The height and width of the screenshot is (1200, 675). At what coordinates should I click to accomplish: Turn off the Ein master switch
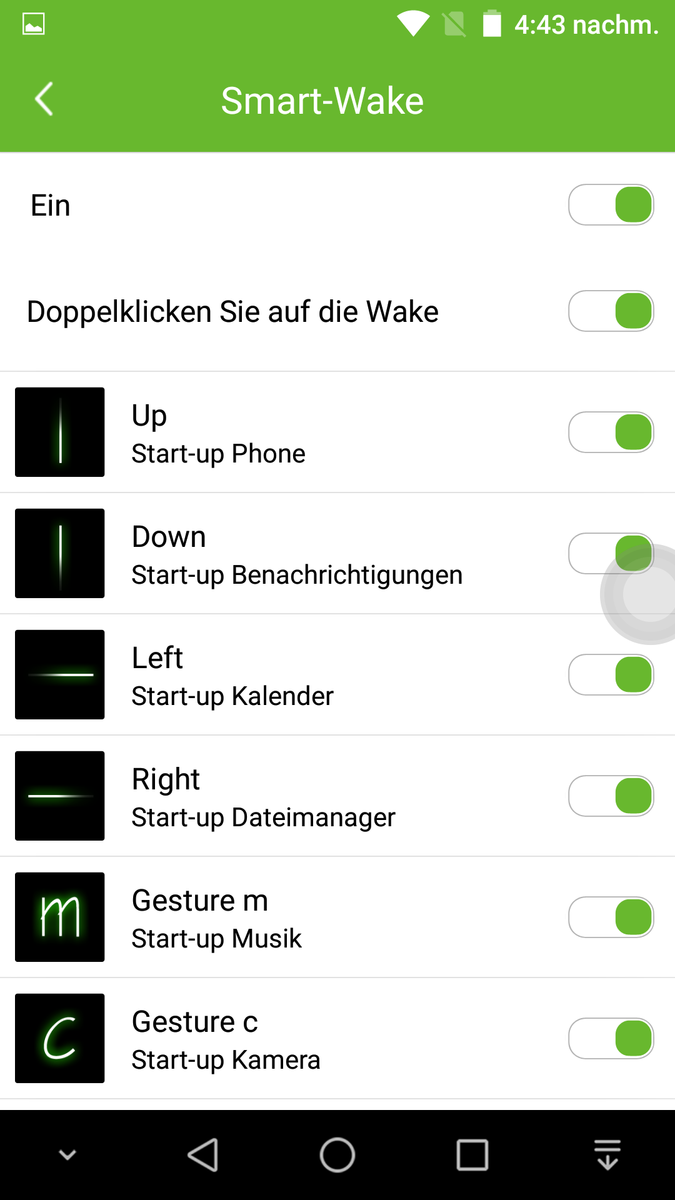tap(611, 205)
